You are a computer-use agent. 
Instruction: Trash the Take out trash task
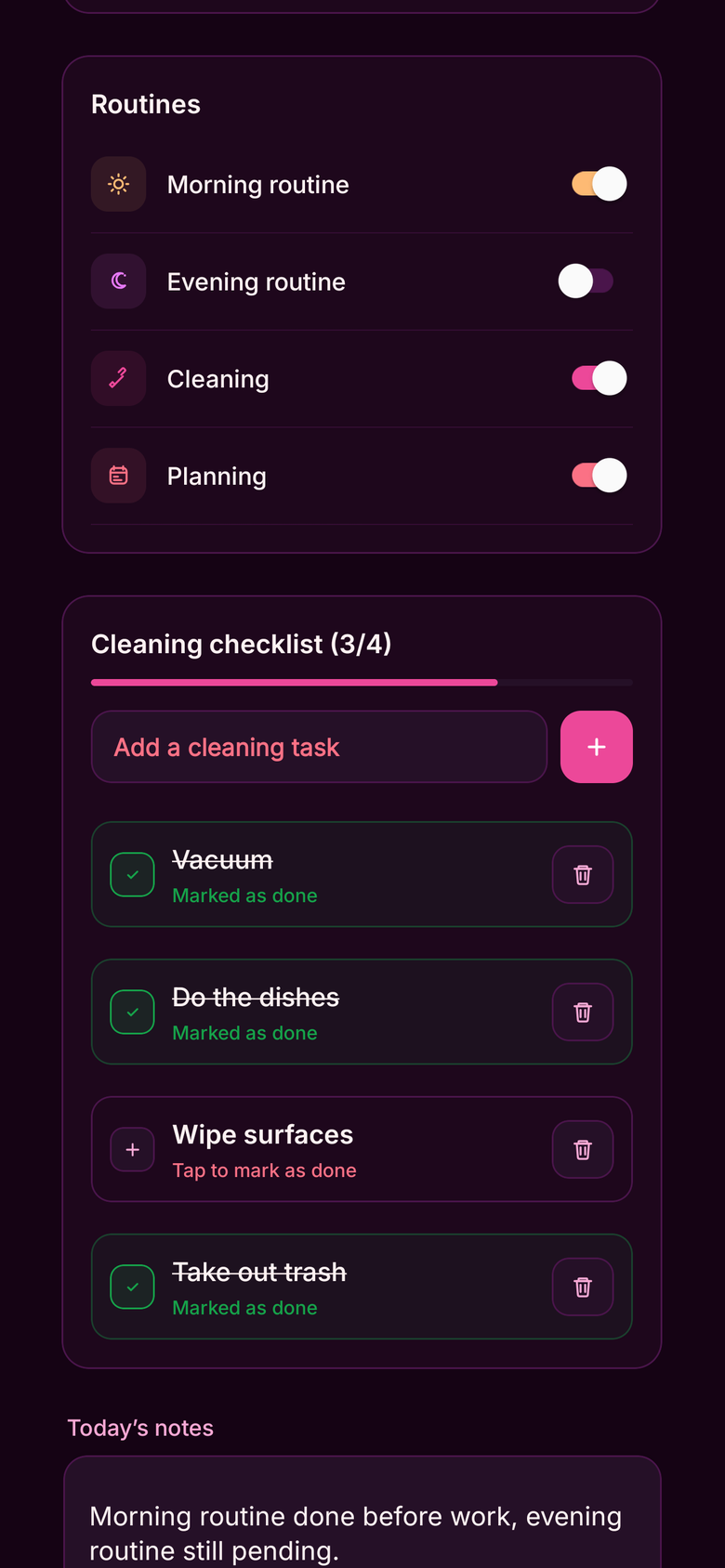583,1287
